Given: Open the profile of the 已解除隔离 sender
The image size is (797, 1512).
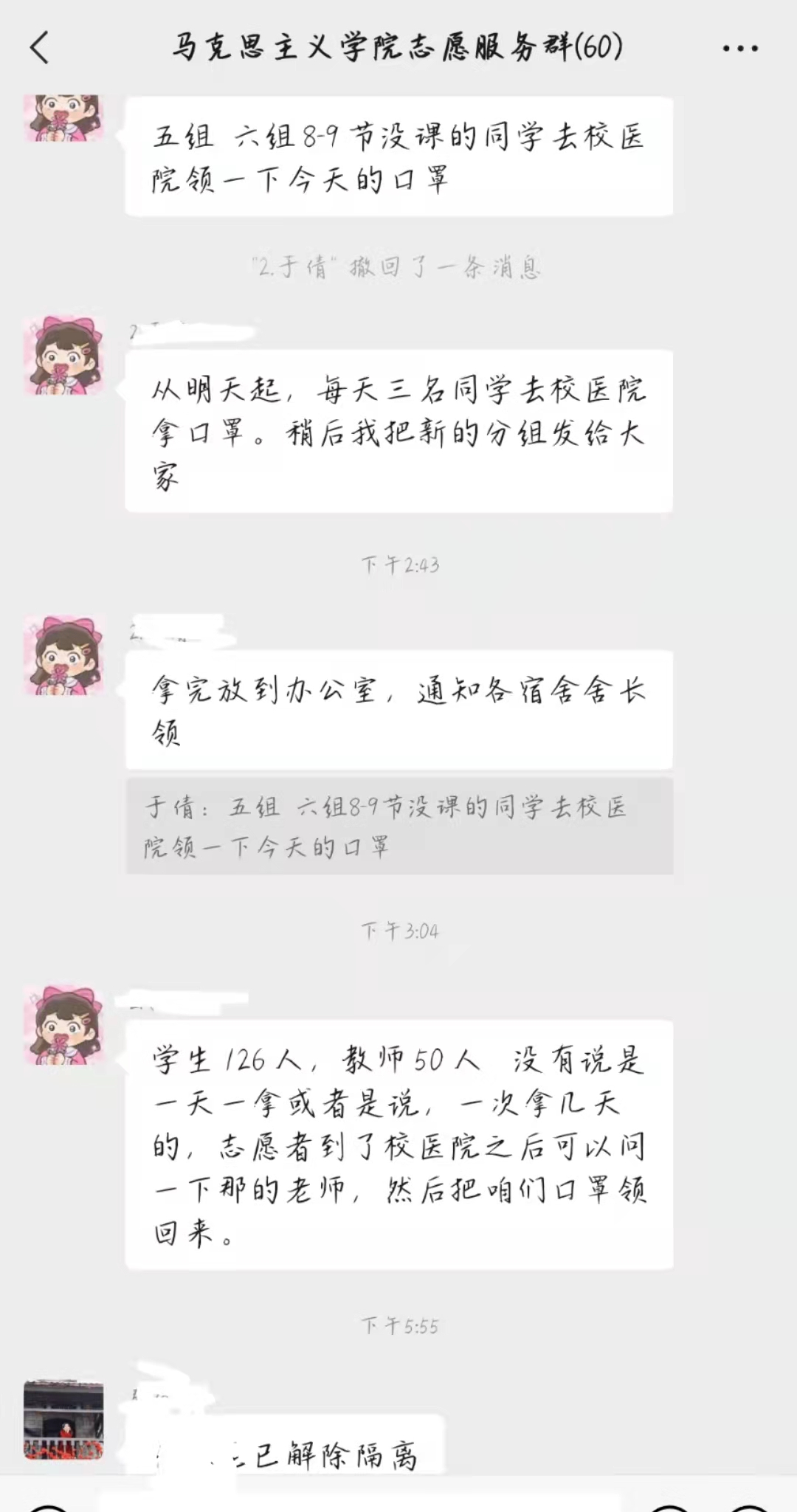Looking at the screenshot, I should (63, 1420).
